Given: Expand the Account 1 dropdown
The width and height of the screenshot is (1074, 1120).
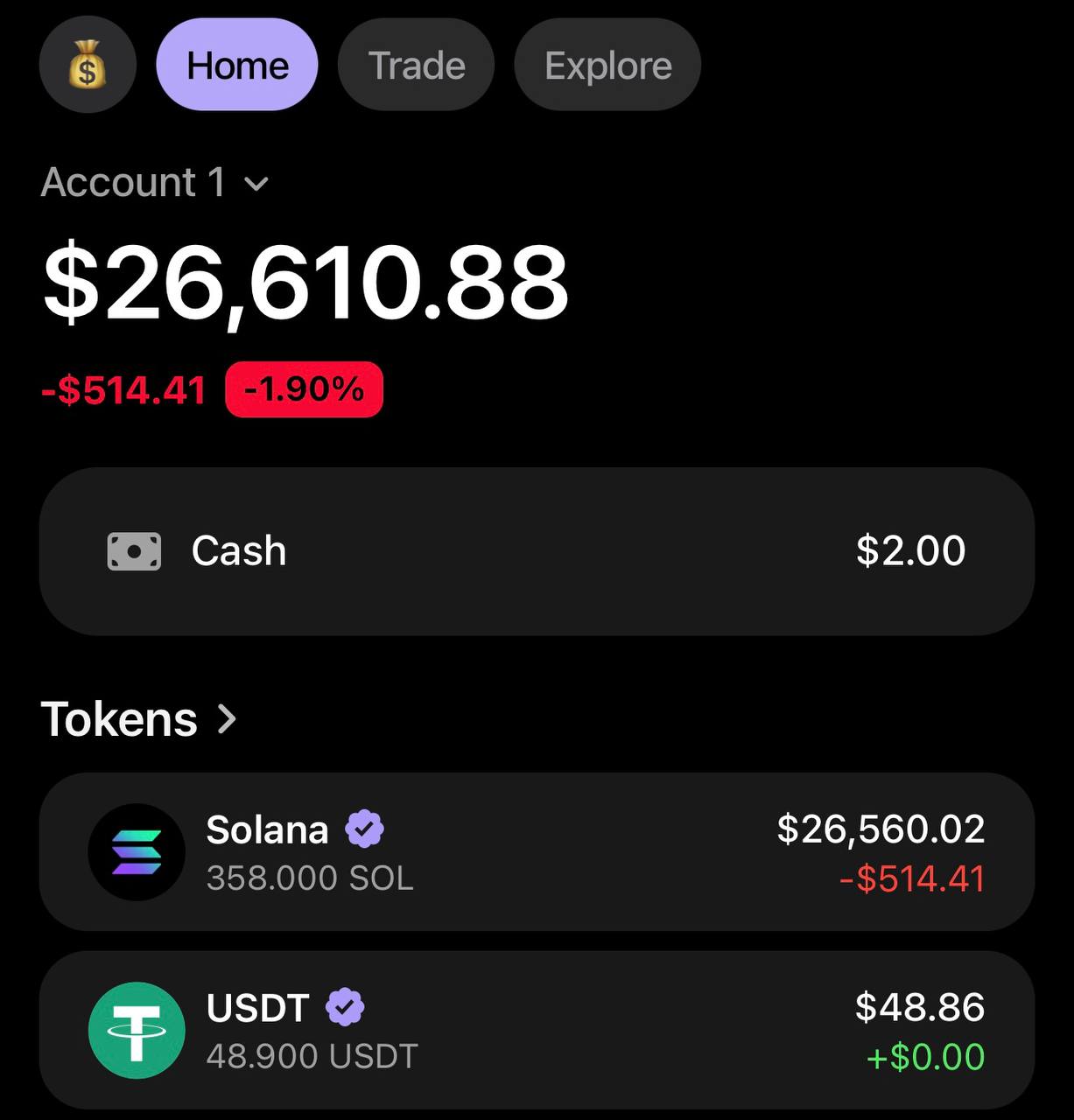Looking at the screenshot, I should (155, 183).
